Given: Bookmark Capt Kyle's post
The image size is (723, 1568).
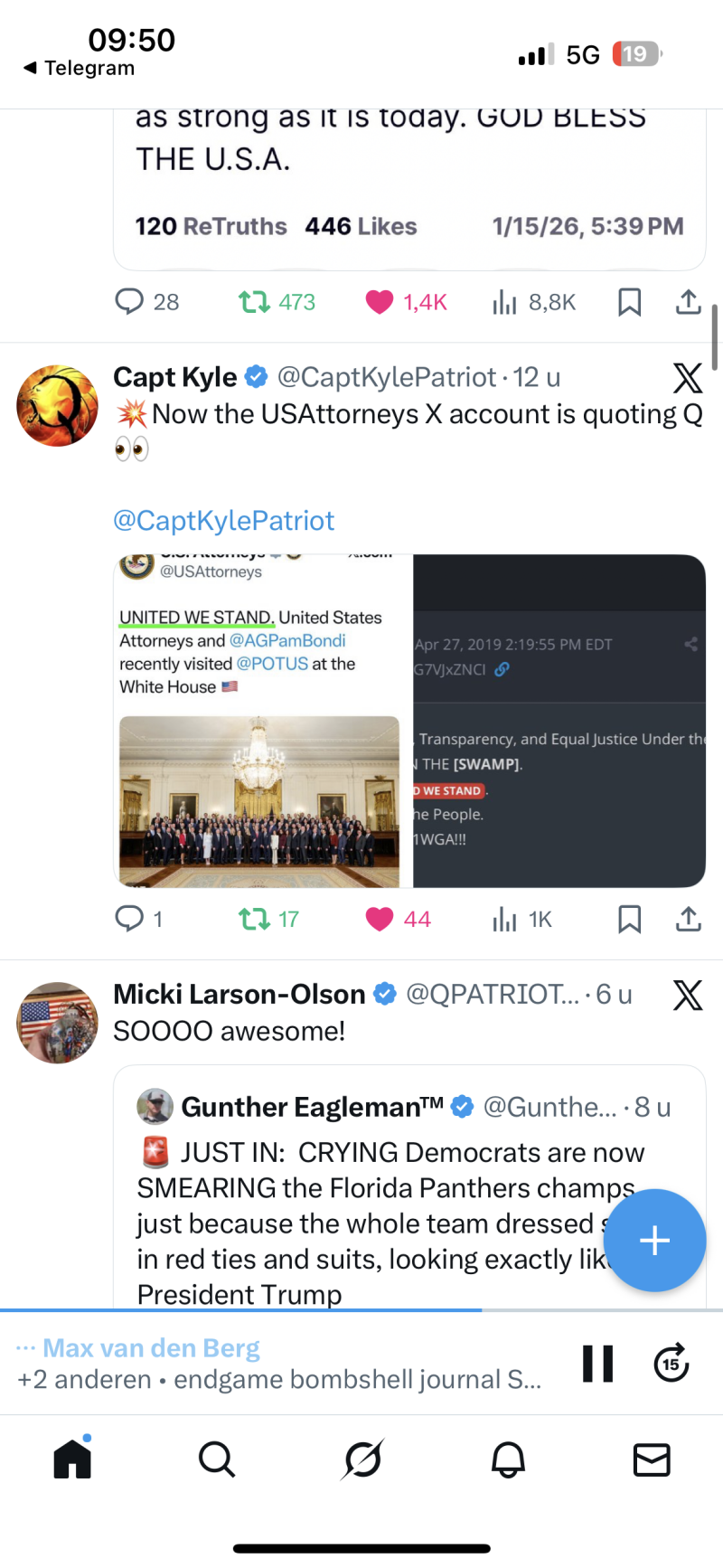Looking at the screenshot, I should click(629, 919).
